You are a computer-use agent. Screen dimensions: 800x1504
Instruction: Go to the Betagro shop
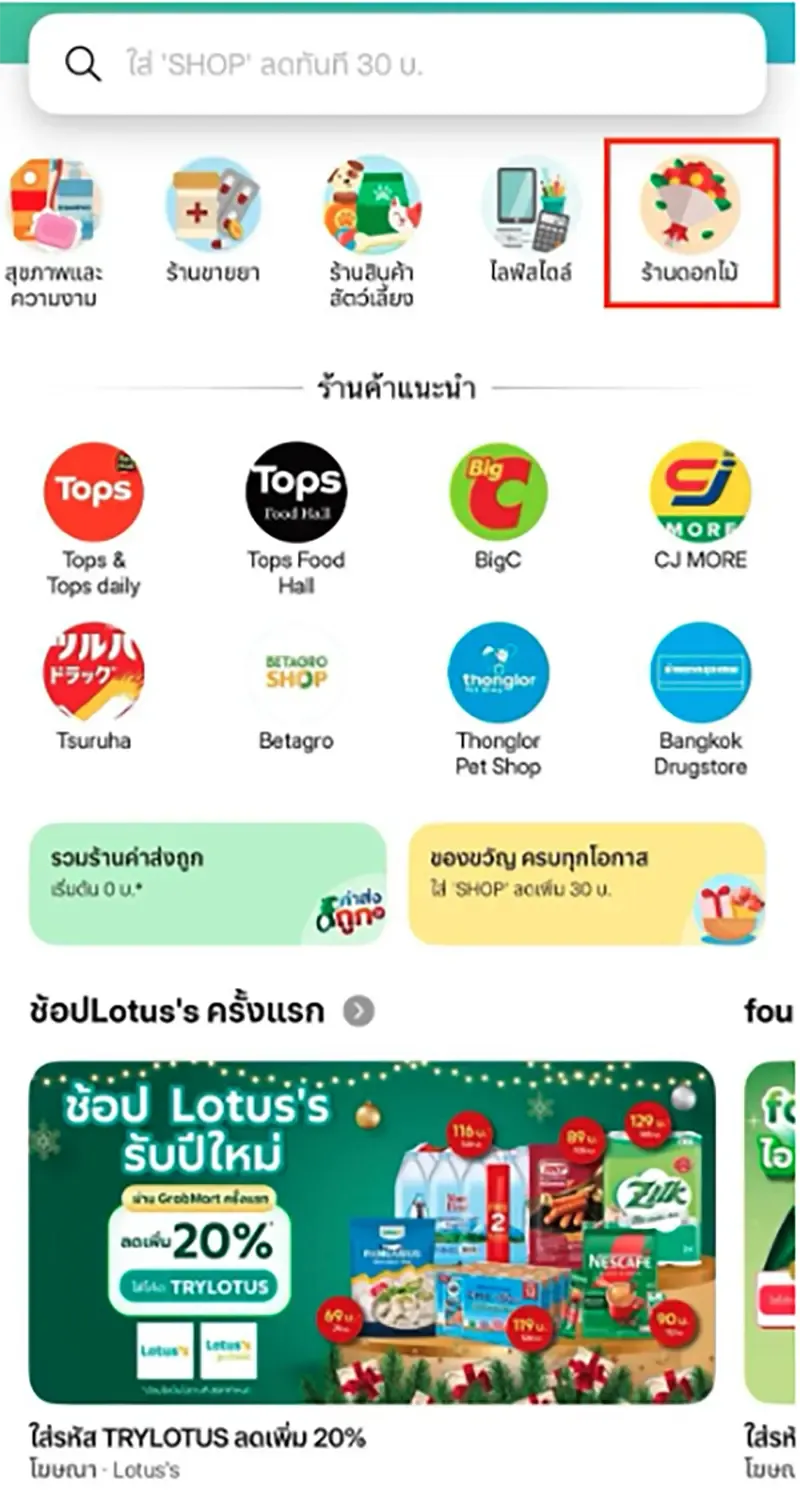coord(296,672)
